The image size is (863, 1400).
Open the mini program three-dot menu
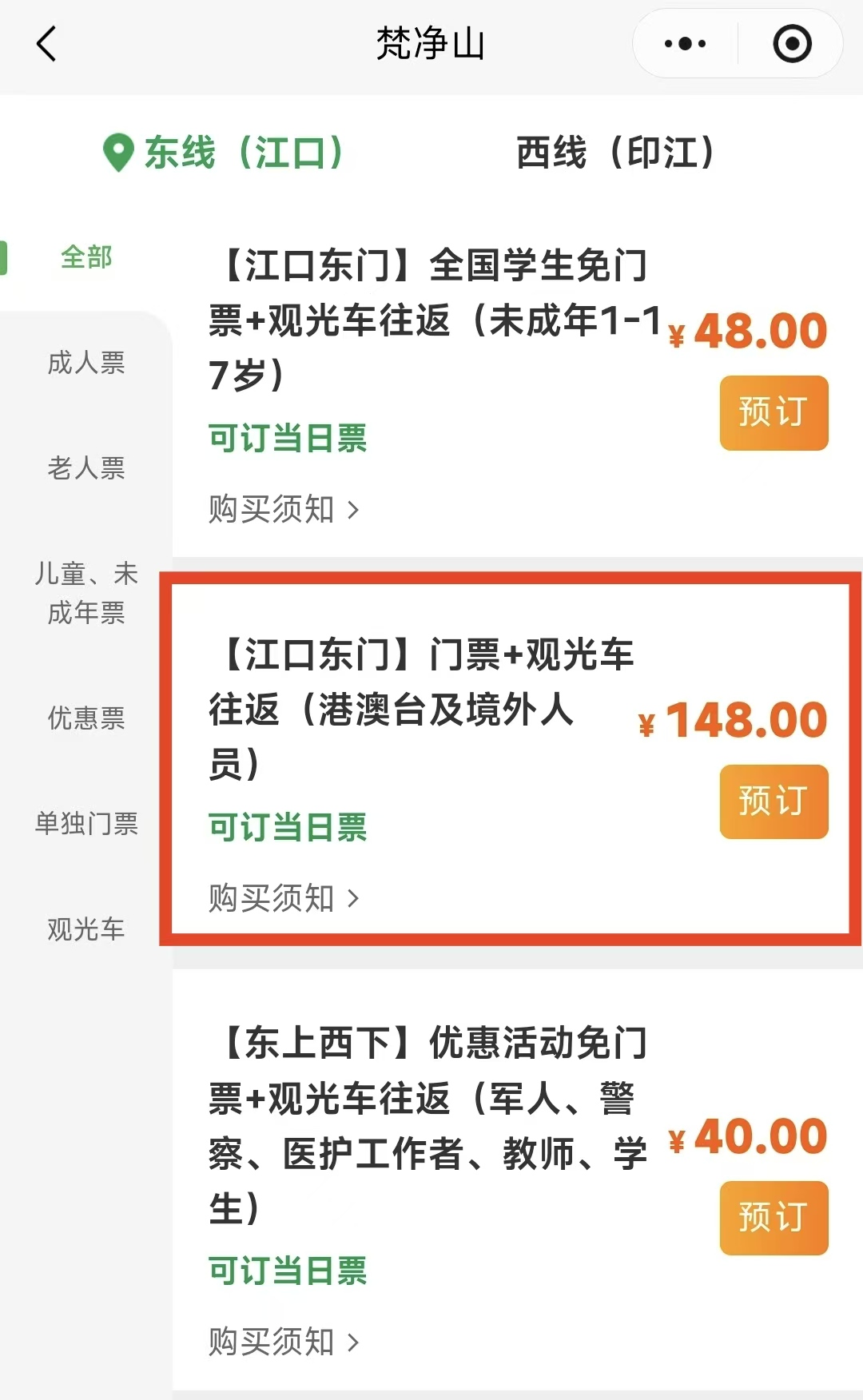pyautogui.click(x=685, y=44)
